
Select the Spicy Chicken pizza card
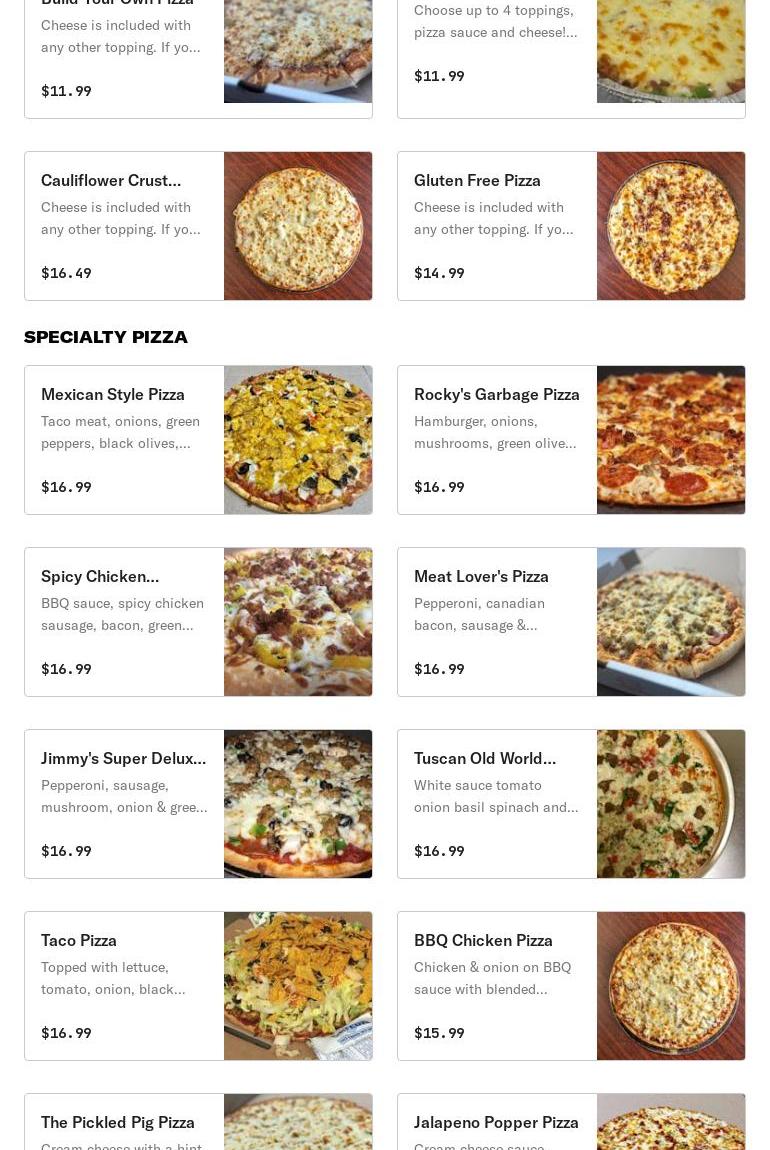pyautogui.click(x=198, y=622)
